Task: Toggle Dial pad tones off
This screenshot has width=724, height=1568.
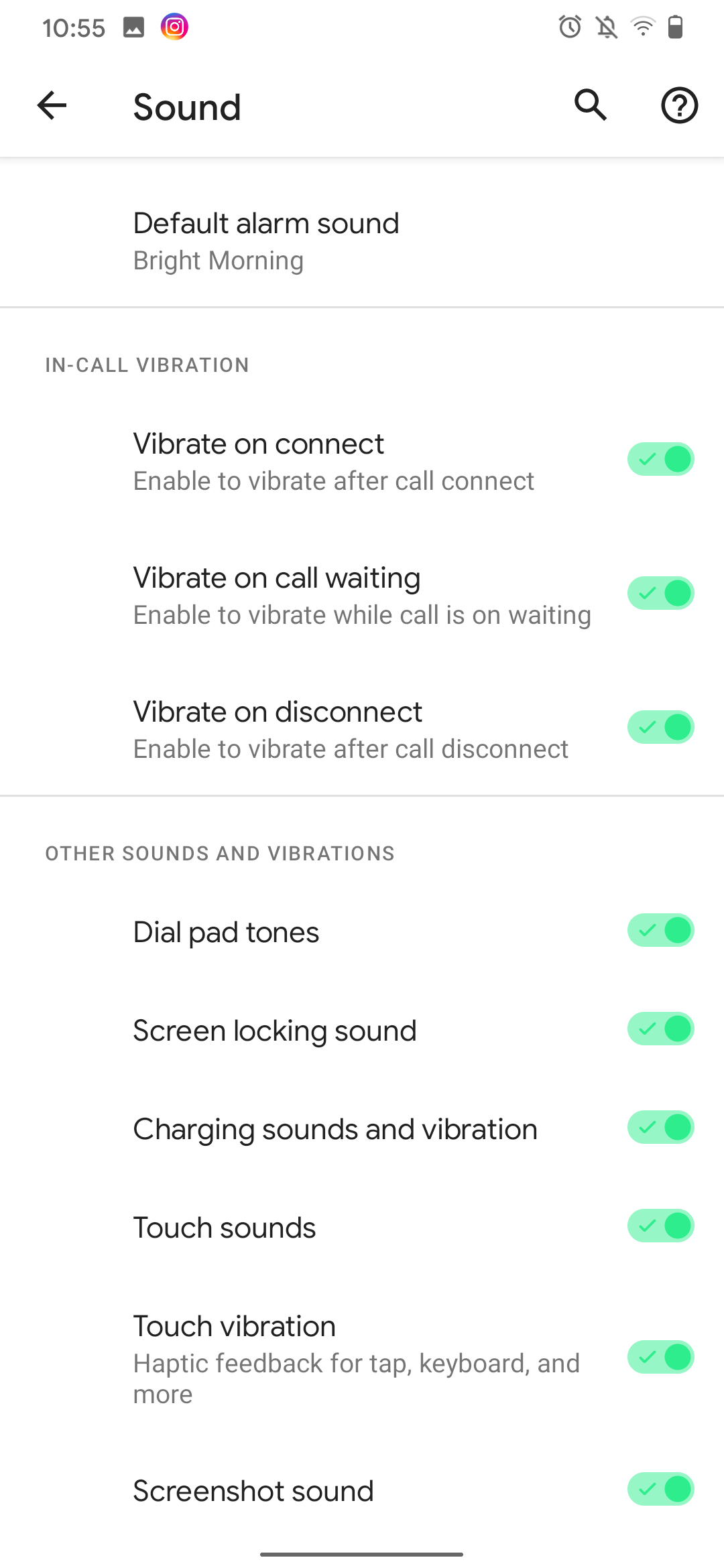Action: coord(660,931)
